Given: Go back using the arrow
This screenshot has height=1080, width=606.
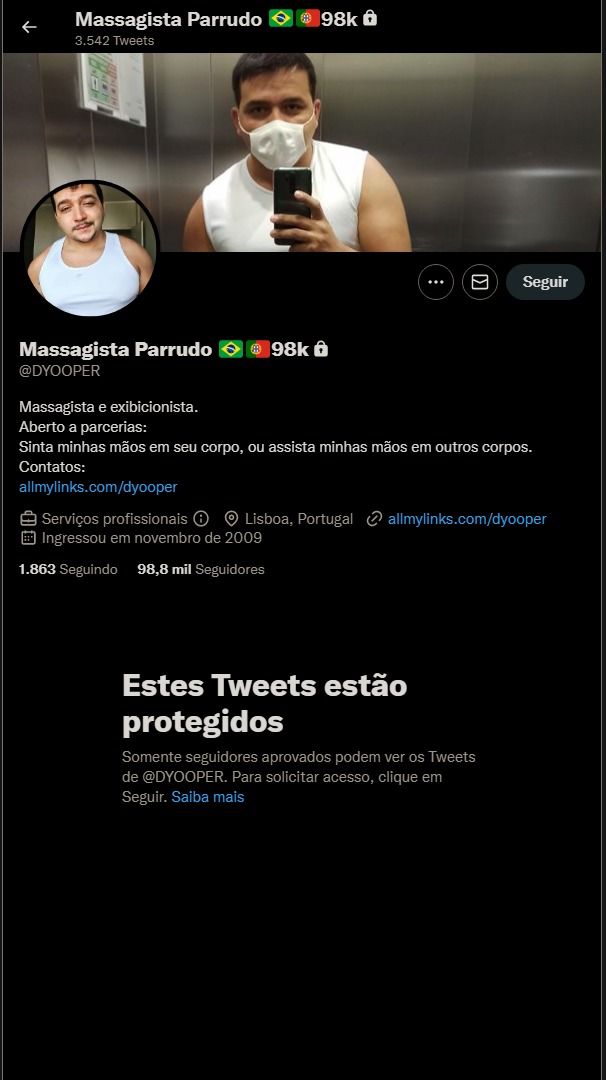Looking at the screenshot, I should [x=29, y=27].
